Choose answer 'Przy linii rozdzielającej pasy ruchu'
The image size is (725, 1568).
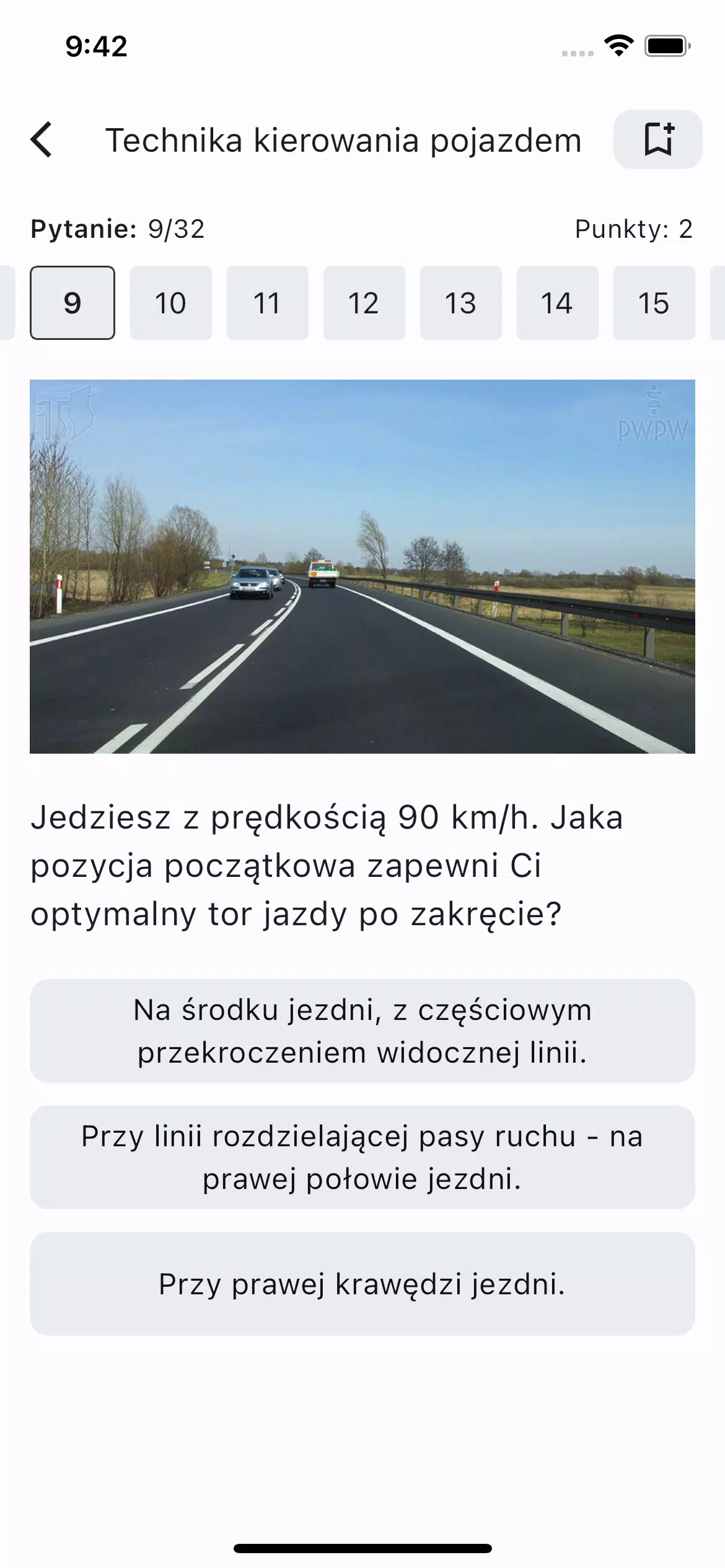(362, 1157)
